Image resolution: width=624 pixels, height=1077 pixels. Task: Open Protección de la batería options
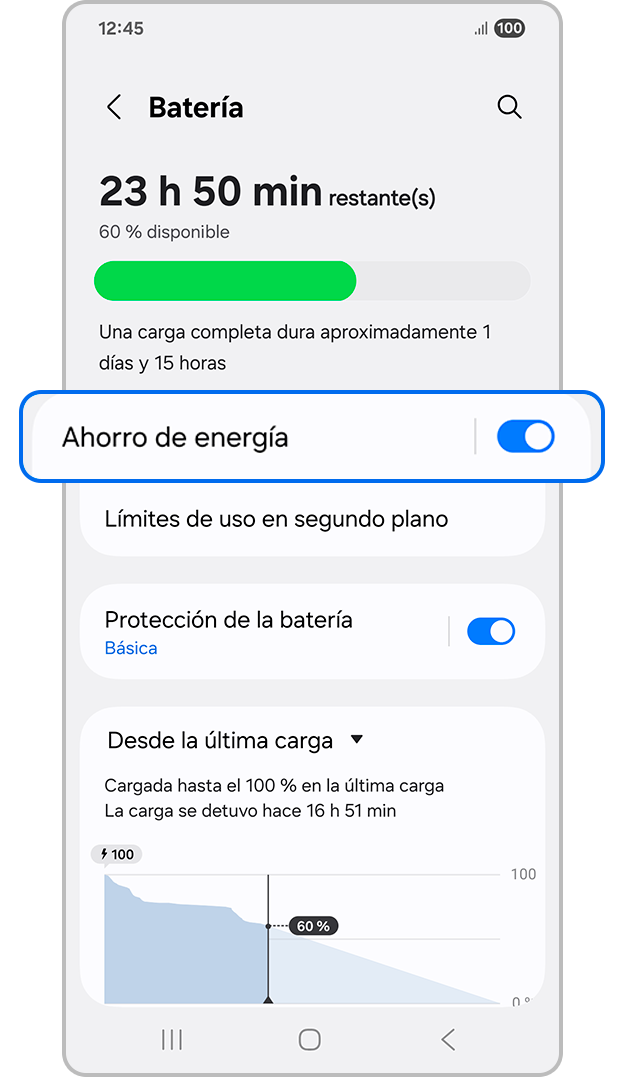[228, 631]
